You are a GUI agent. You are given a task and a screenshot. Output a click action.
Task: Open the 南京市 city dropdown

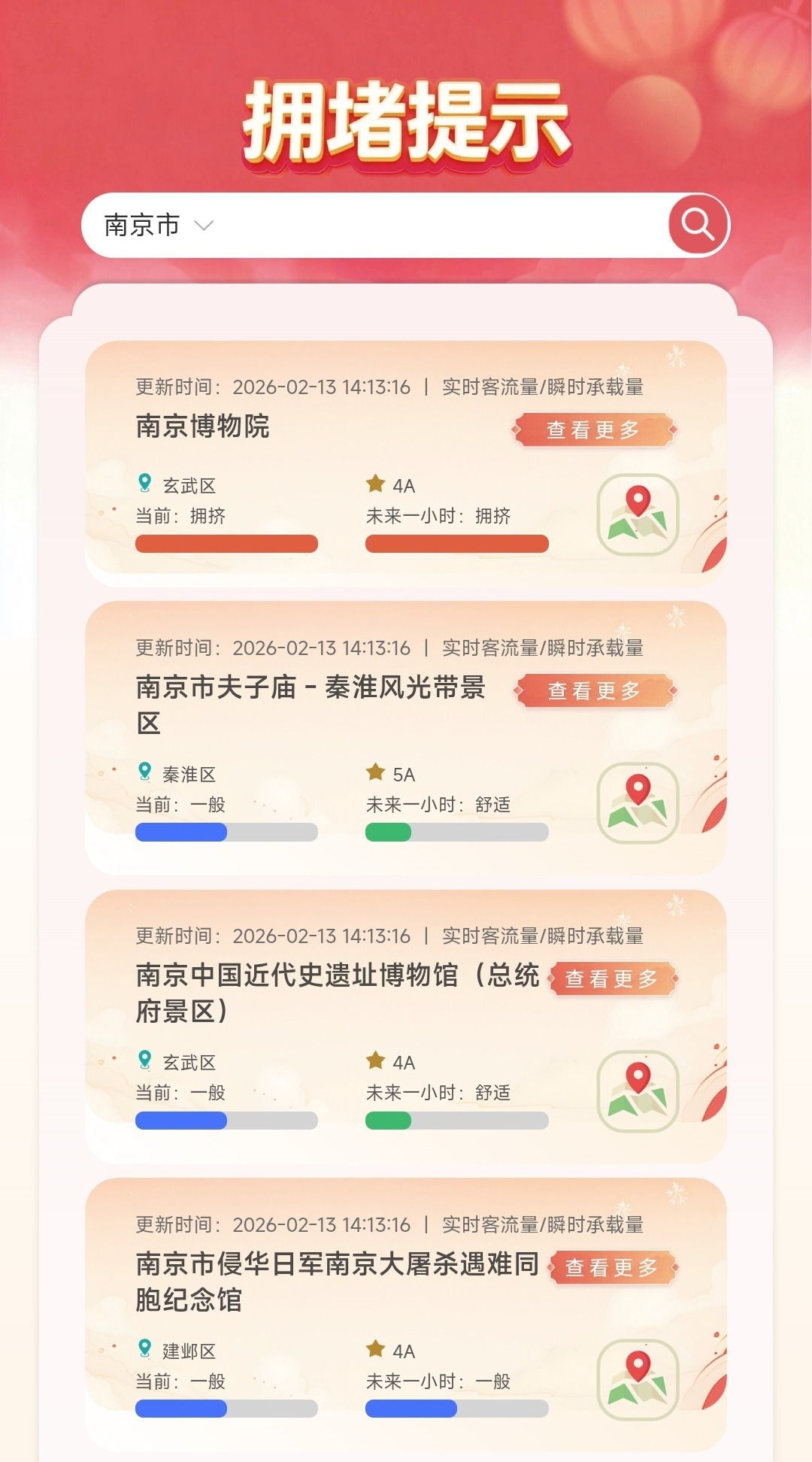(x=159, y=225)
